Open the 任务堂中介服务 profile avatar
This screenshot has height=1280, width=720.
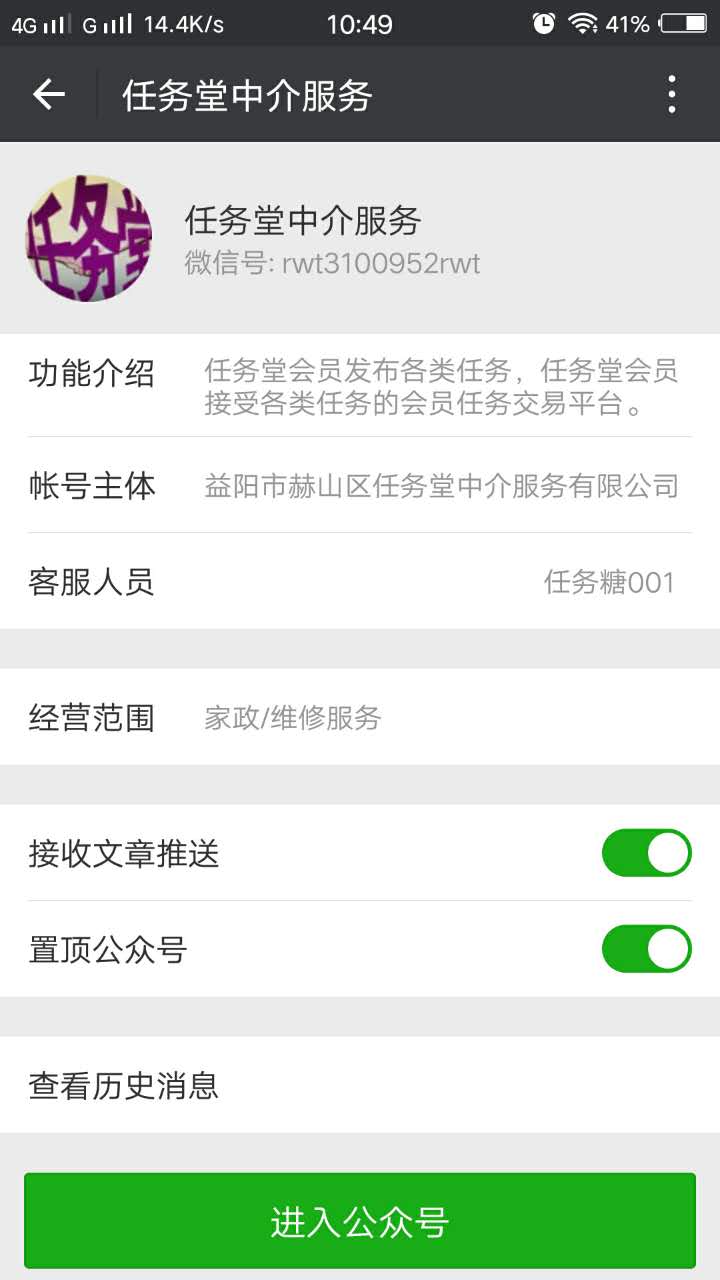point(89,238)
